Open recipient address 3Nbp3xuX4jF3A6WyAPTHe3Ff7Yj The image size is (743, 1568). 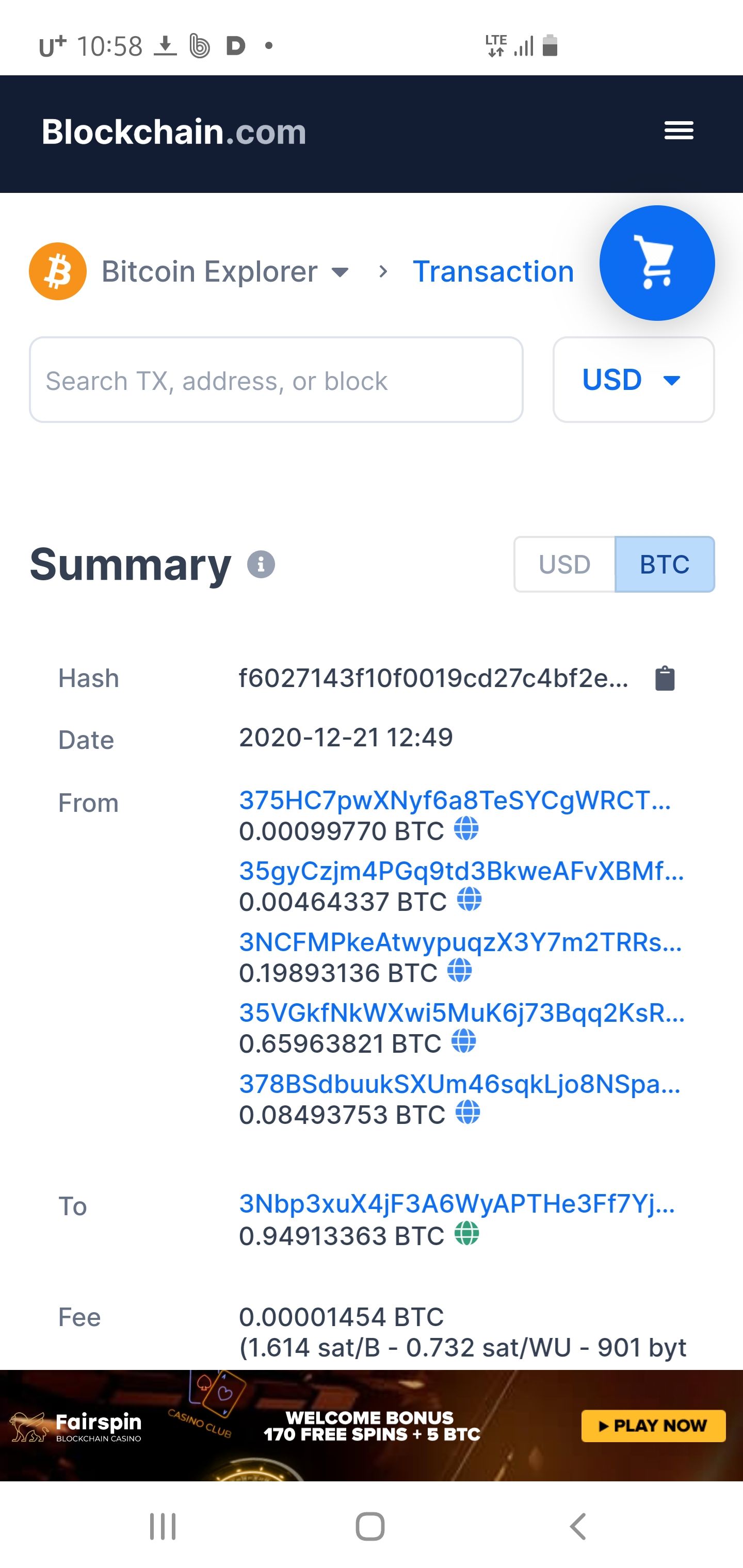(x=457, y=1203)
